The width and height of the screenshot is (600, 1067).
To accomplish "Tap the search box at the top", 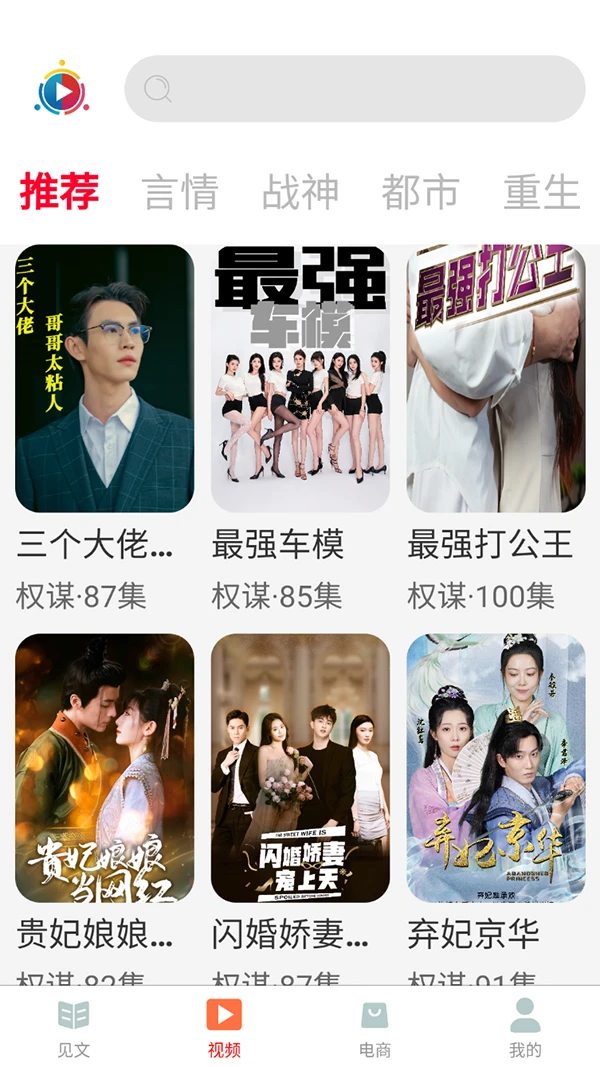I will click(x=354, y=89).
